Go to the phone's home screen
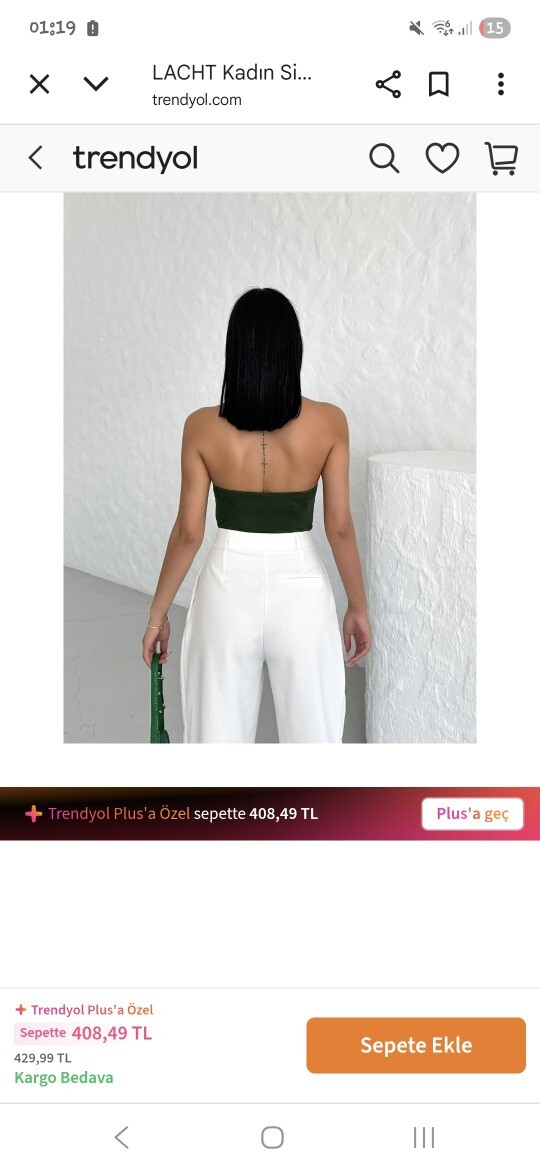540x1170 pixels. 272,1137
